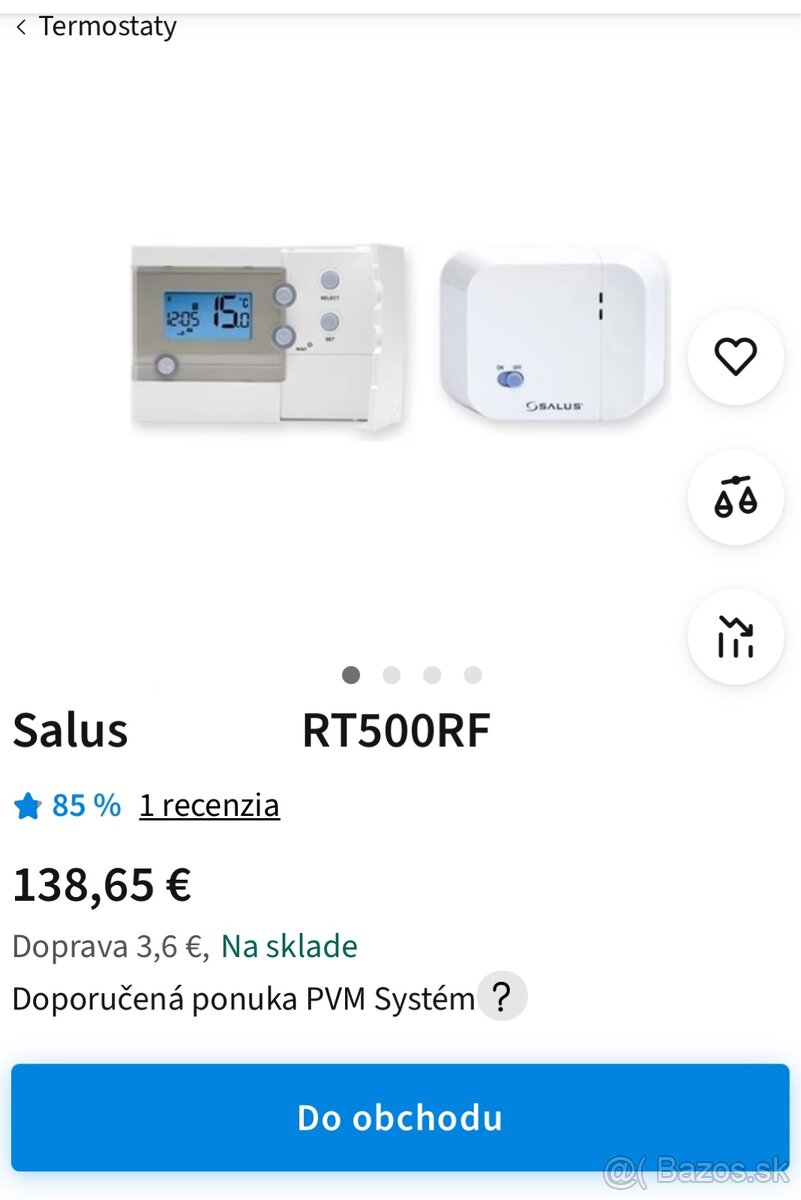Open price comparison via the scales icon
This screenshot has height=1200, width=801.
click(x=735, y=497)
